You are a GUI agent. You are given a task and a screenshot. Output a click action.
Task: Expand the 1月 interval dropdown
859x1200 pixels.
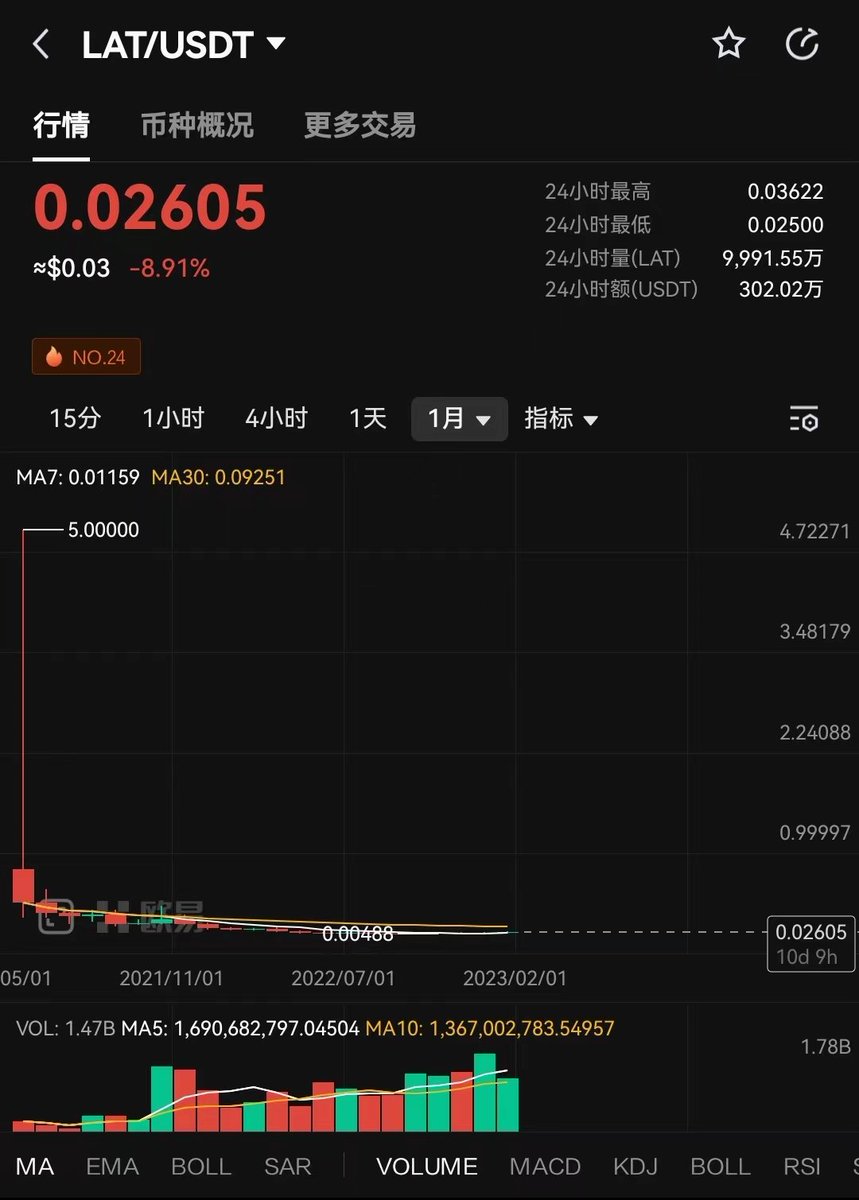click(x=459, y=418)
